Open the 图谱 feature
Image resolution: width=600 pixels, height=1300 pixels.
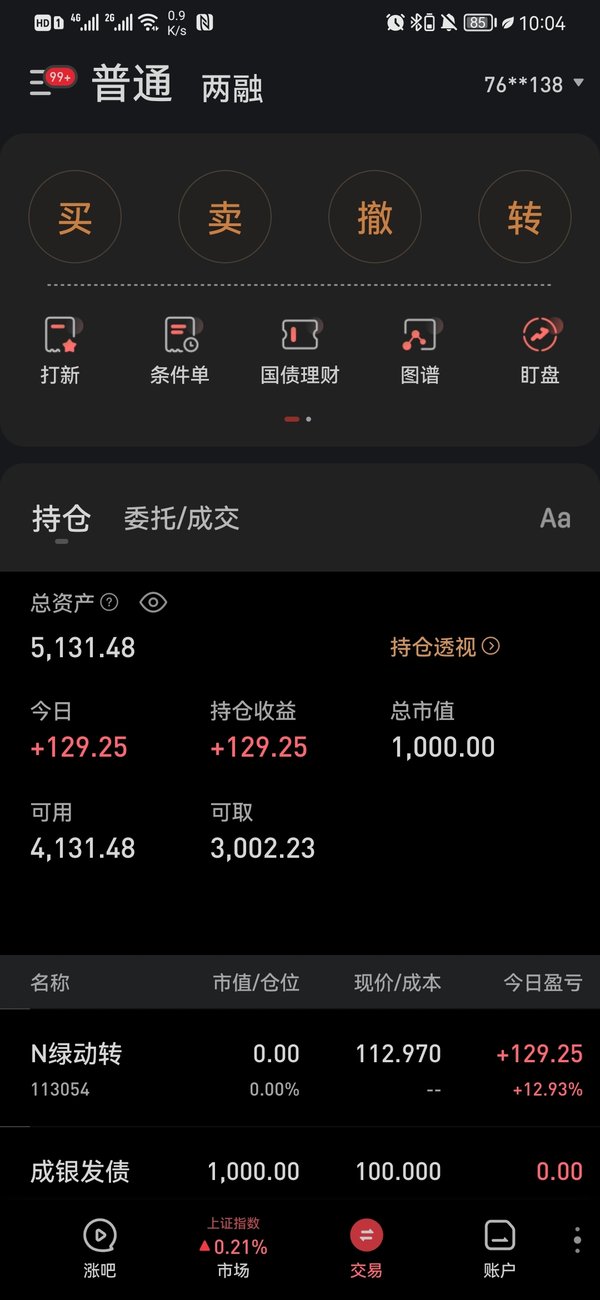click(x=420, y=351)
